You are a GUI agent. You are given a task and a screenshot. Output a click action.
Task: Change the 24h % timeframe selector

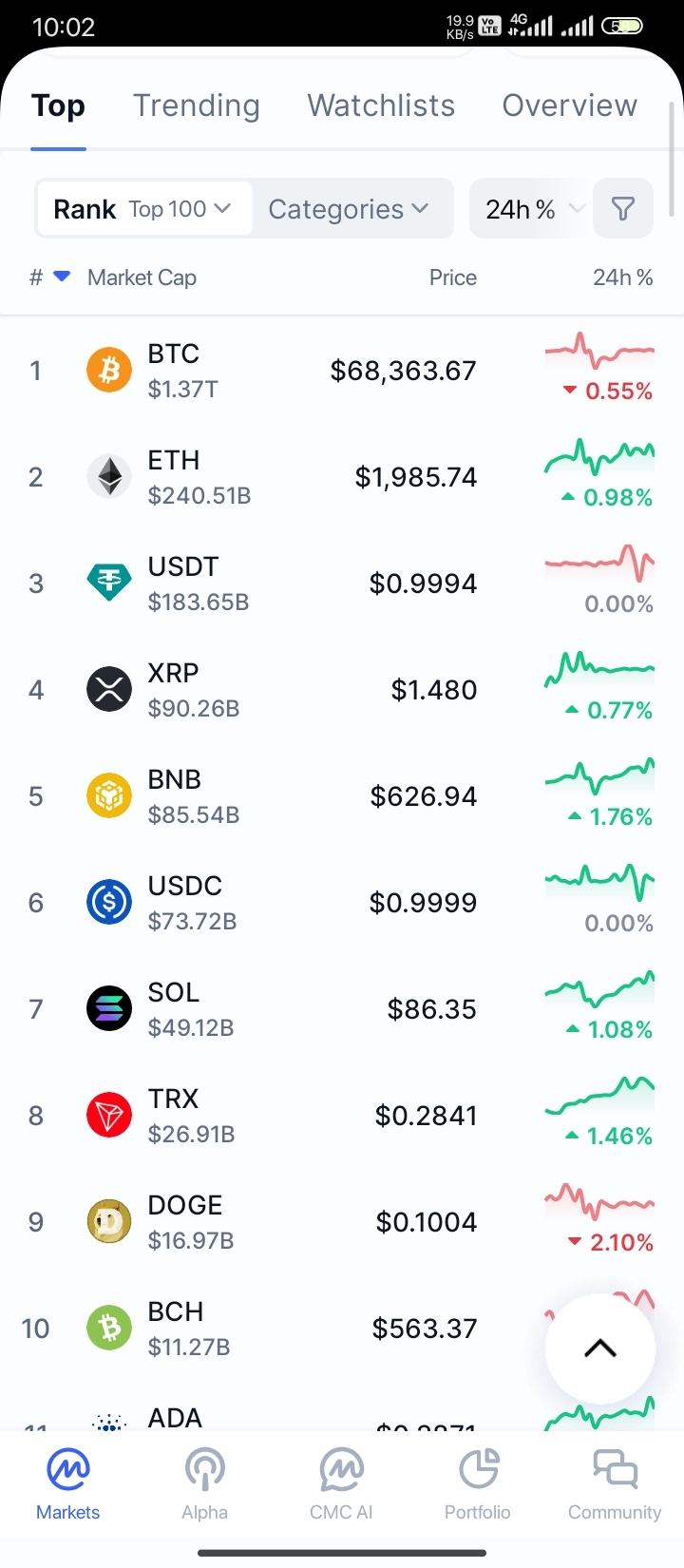[530, 209]
